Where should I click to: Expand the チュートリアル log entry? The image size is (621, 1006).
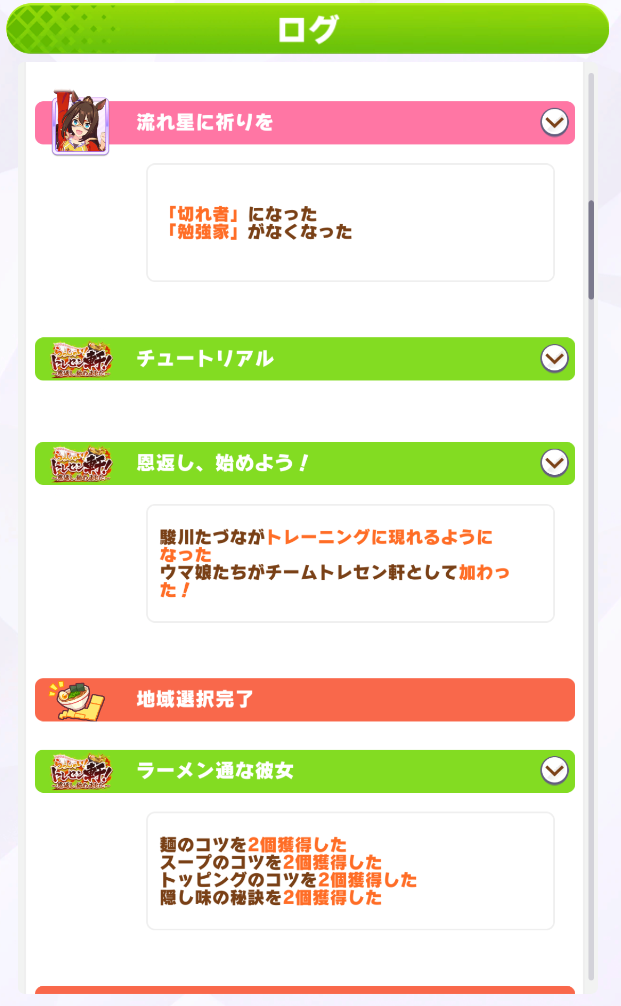(554, 358)
